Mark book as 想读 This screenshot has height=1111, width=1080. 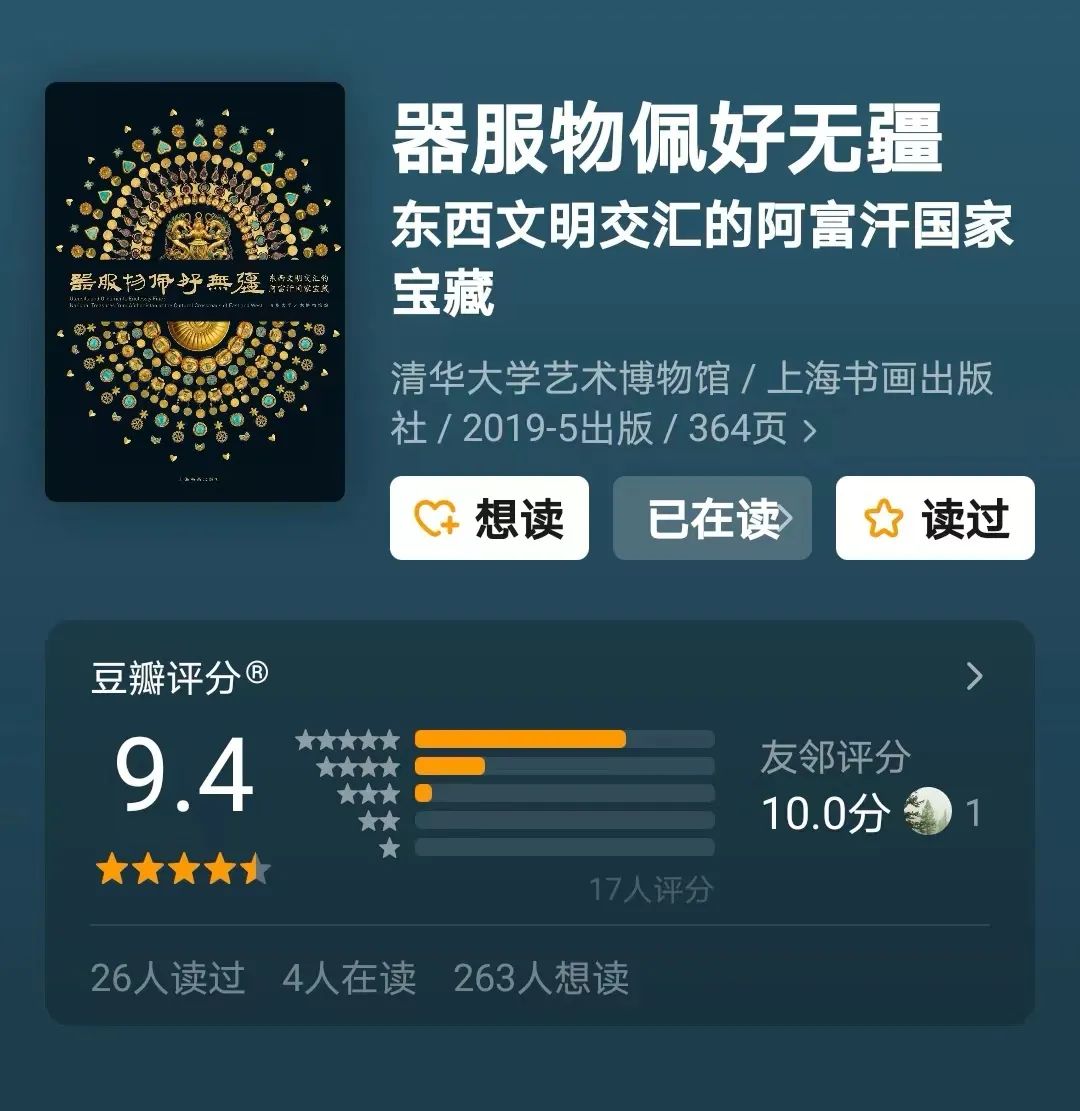pyautogui.click(x=489, y=518)
